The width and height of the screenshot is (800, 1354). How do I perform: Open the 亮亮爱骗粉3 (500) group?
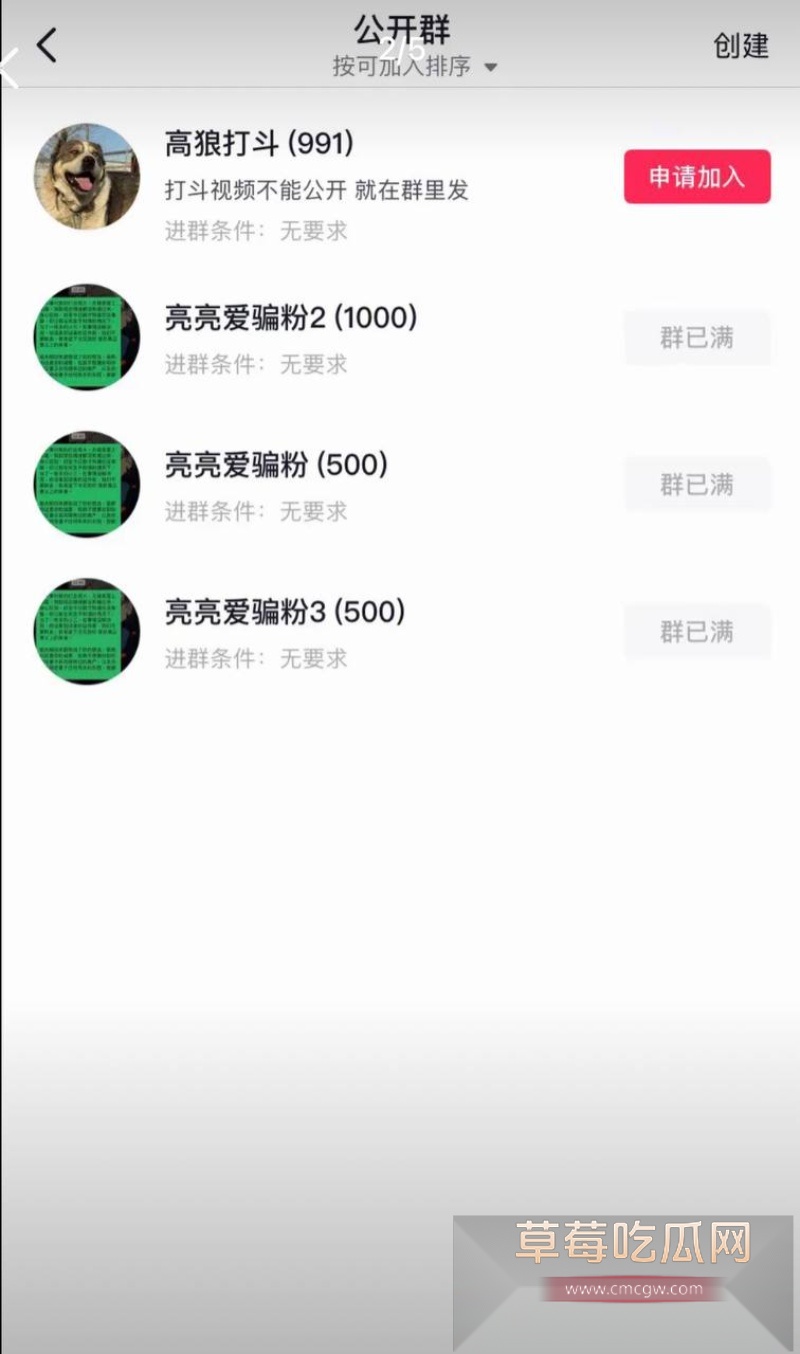[285, 612]
